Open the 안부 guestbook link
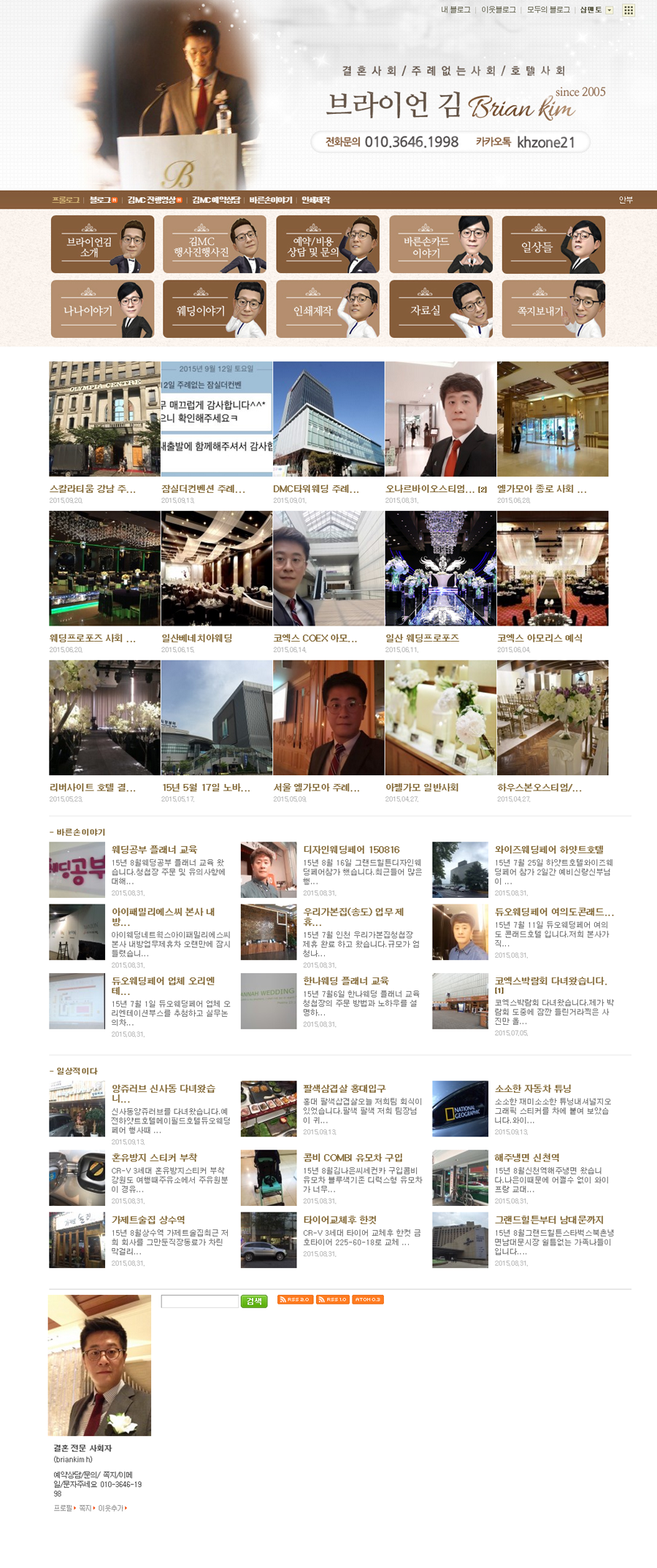The height and width of the screenshot is (1568, 657). pyautogui.click(x=626, y=200)
